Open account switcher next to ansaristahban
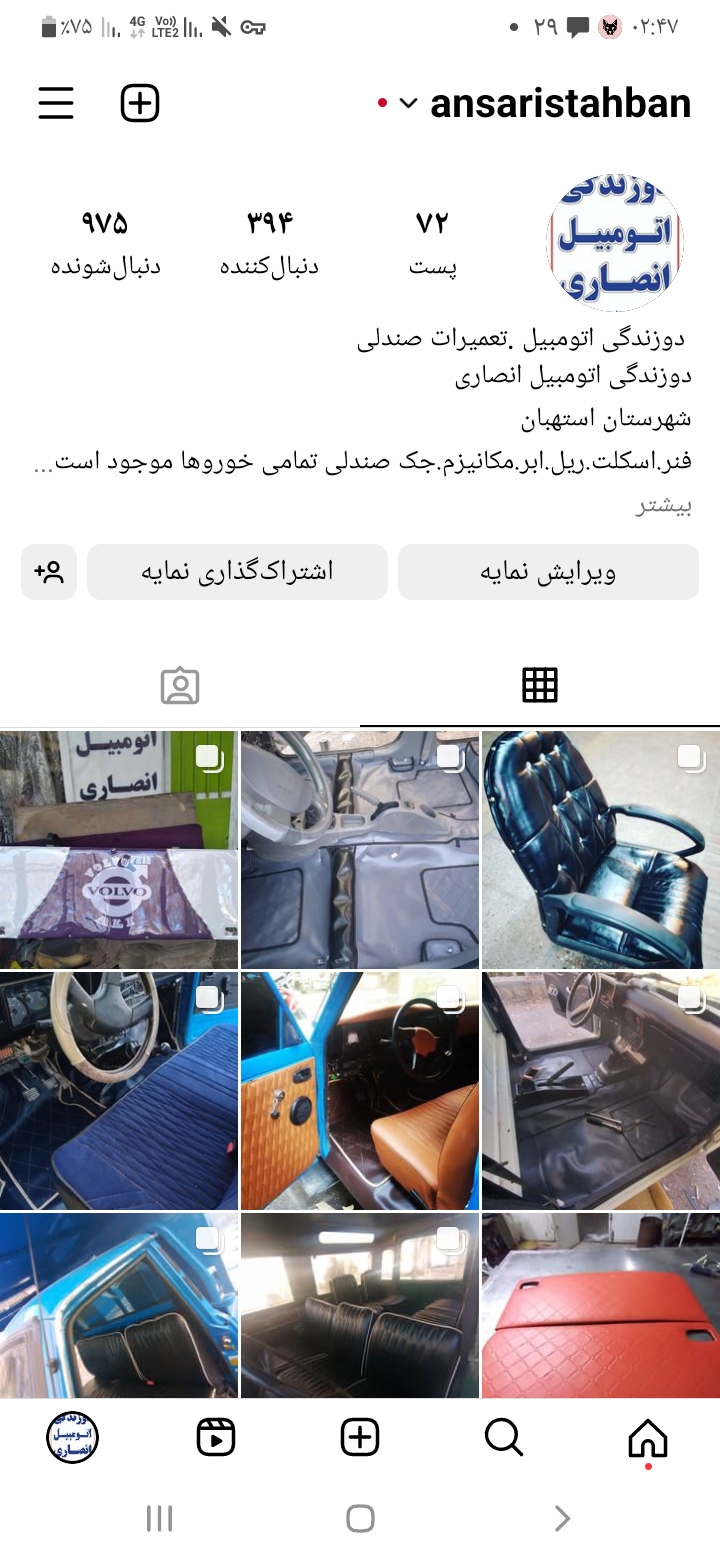 point(407,103)
